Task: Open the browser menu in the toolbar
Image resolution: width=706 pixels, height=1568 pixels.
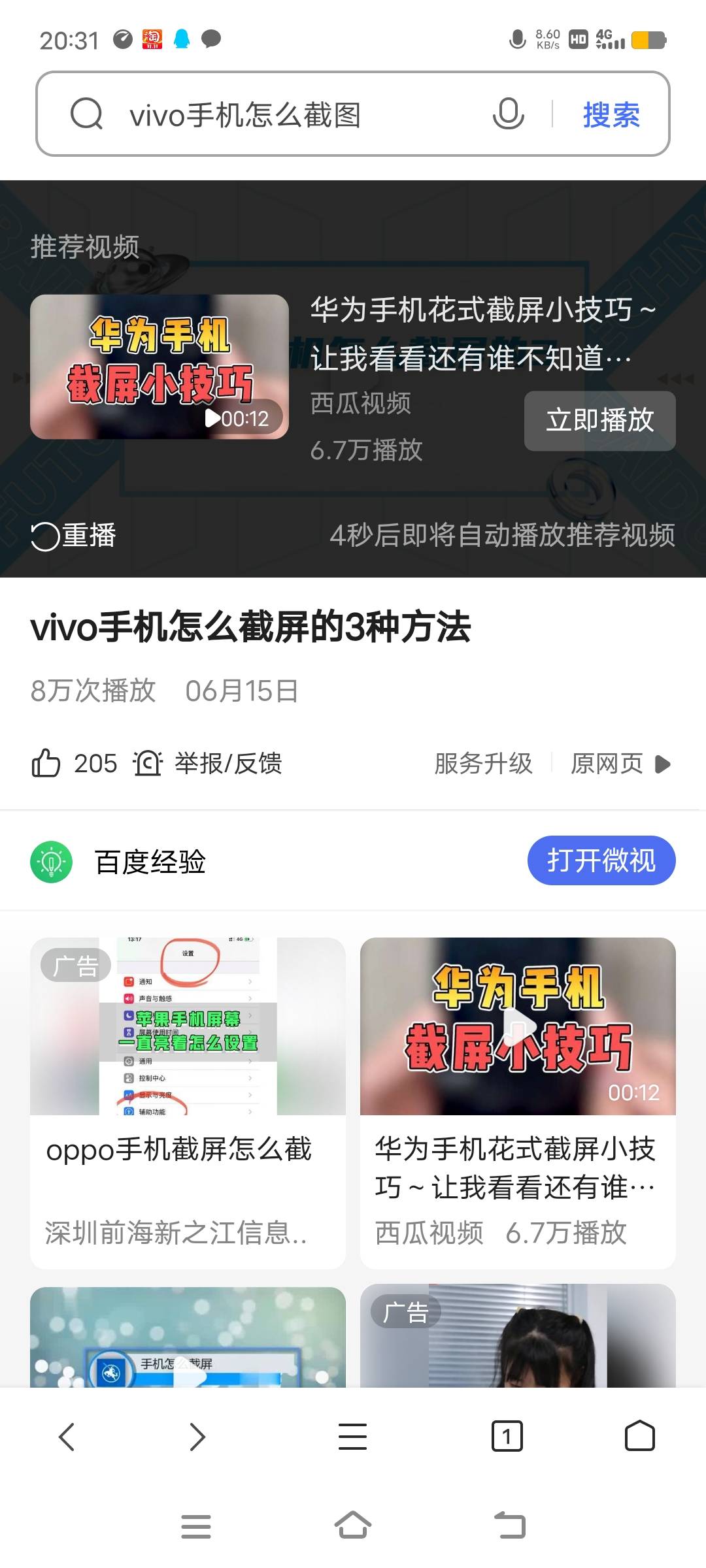Action: click(352, 1437)
